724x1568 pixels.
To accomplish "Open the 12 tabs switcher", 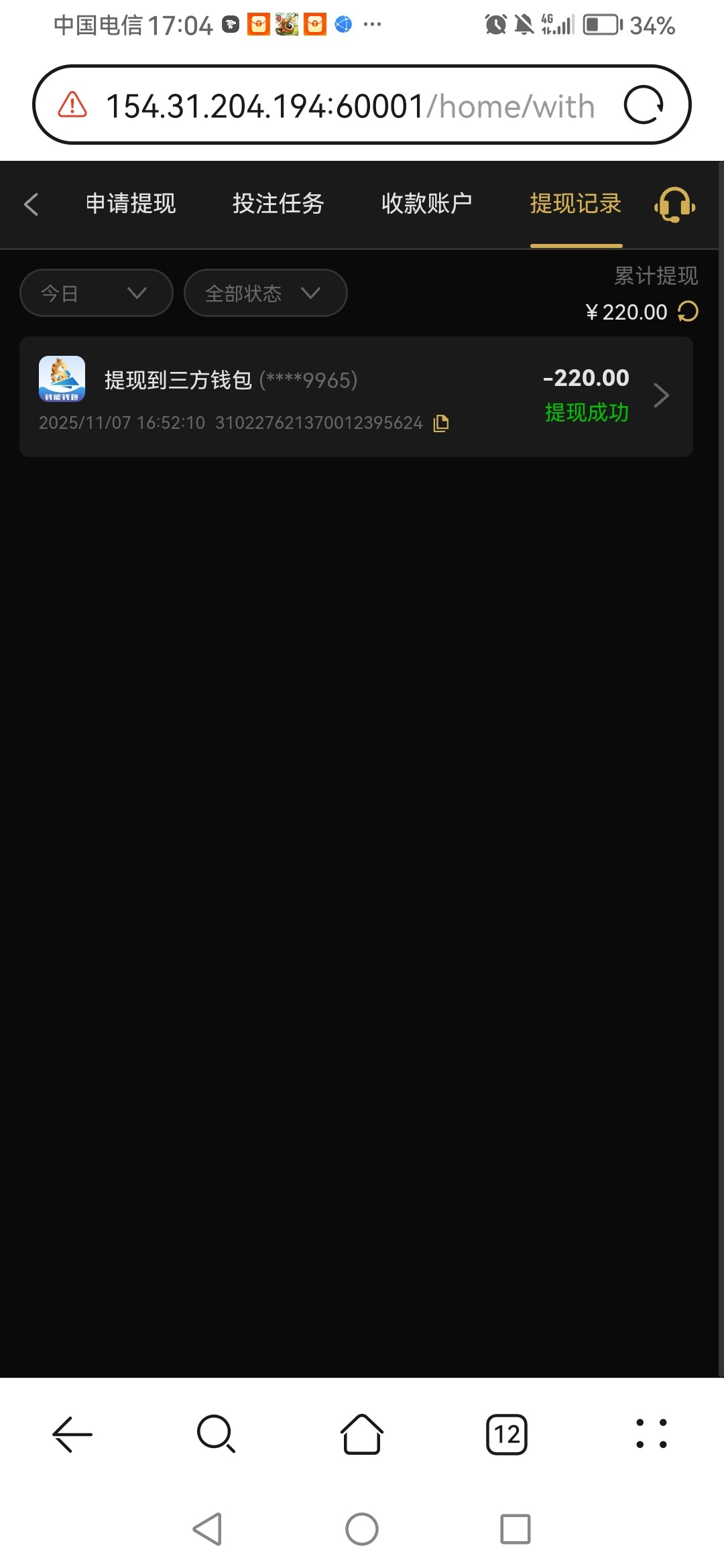I will click(x=507, y=1434).
